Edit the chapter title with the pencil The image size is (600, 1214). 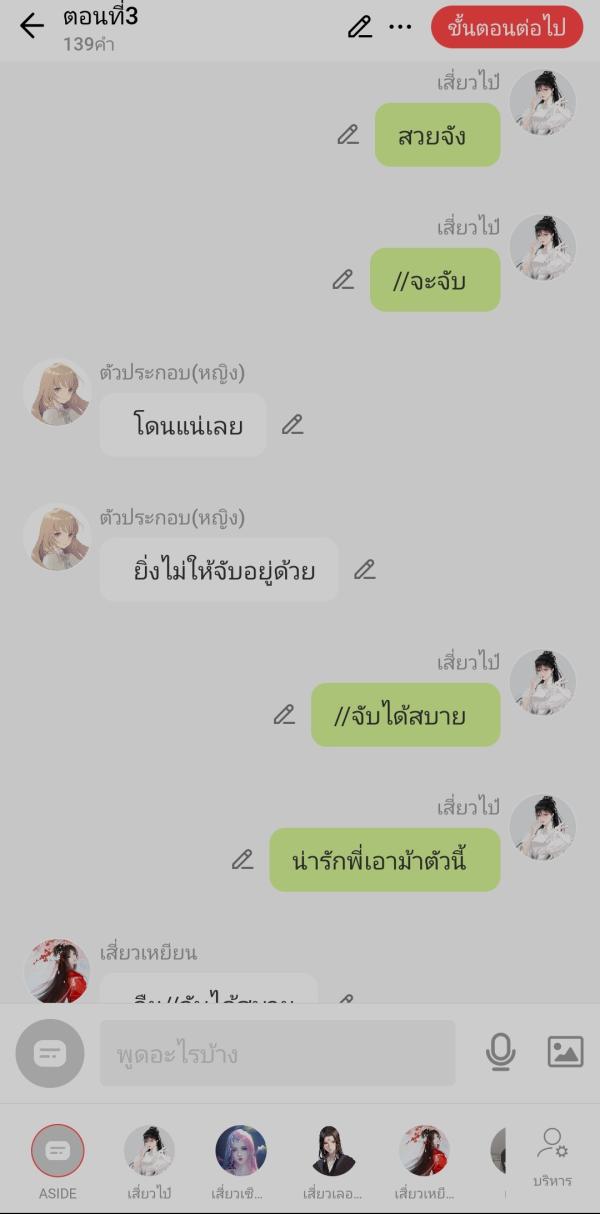[360, 27]
